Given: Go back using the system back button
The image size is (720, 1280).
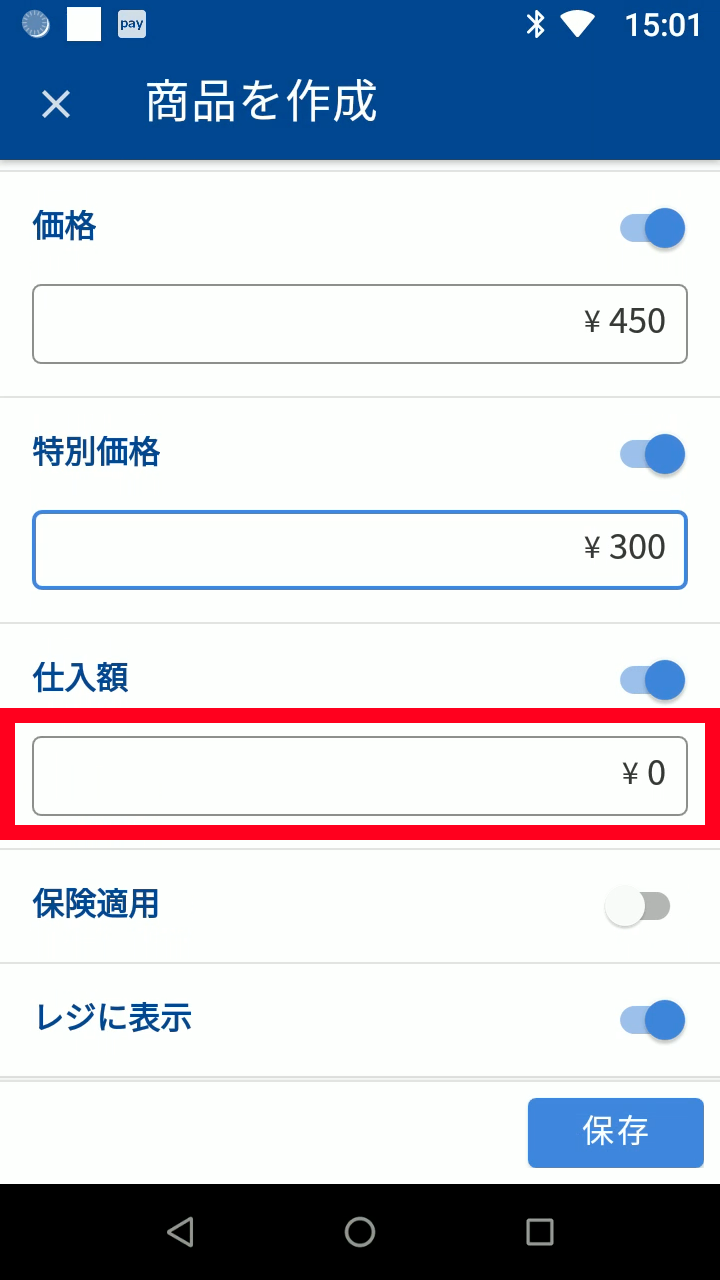Looking at the screenshot, I should (180, 1232).
